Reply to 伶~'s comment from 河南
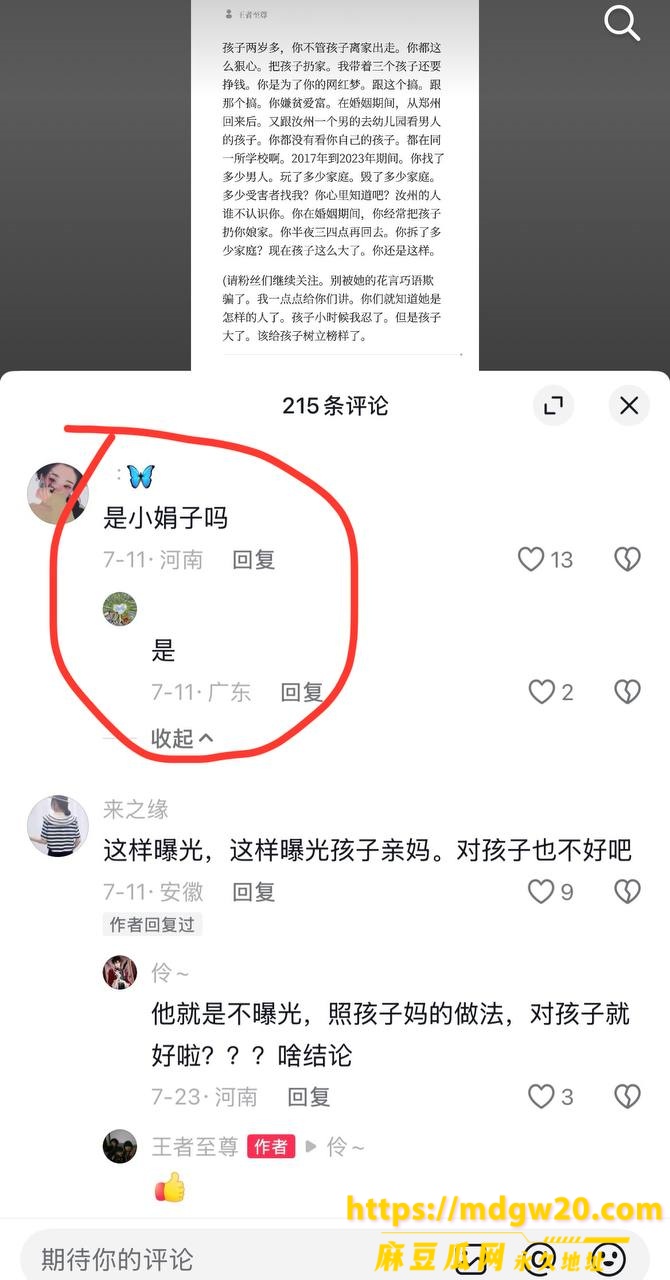 coord(309,1097)
